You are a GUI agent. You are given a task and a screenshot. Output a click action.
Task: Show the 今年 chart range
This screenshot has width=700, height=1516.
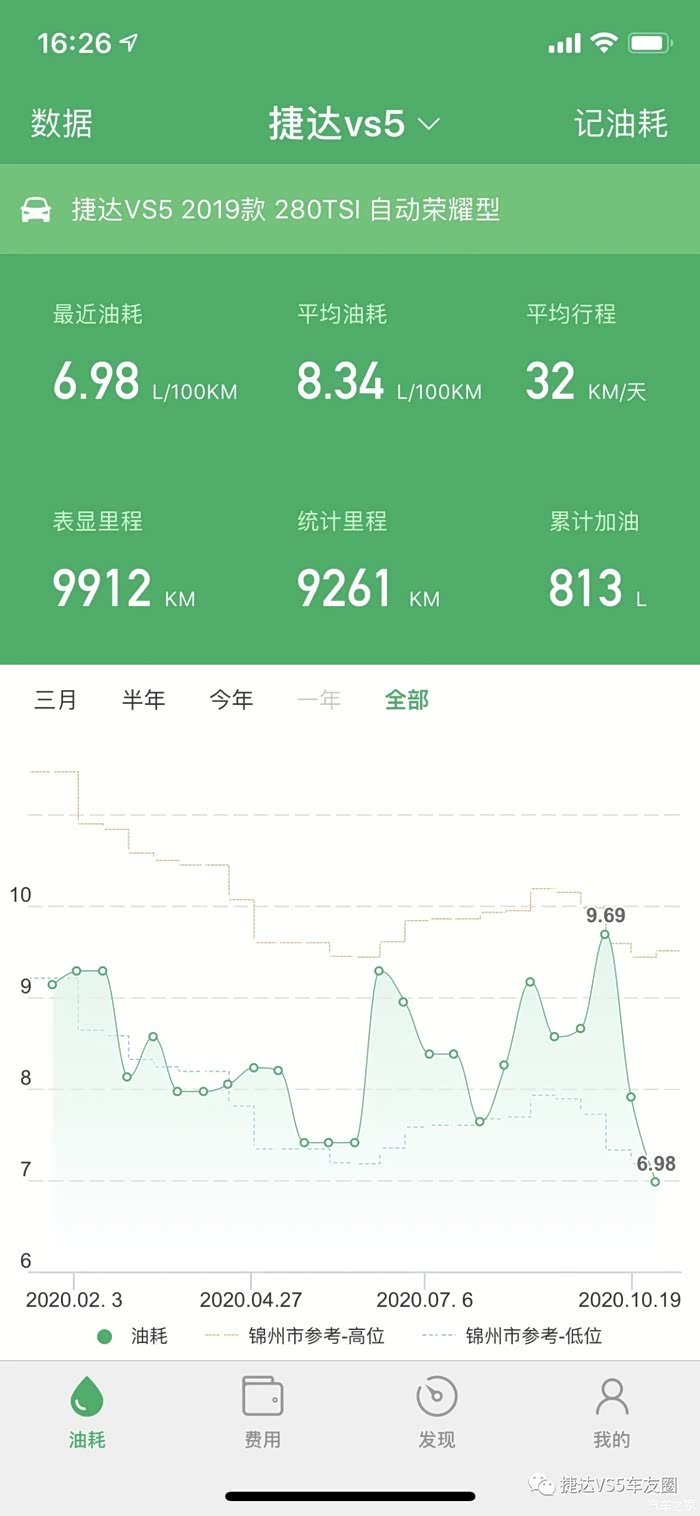[x=231, y=700]
